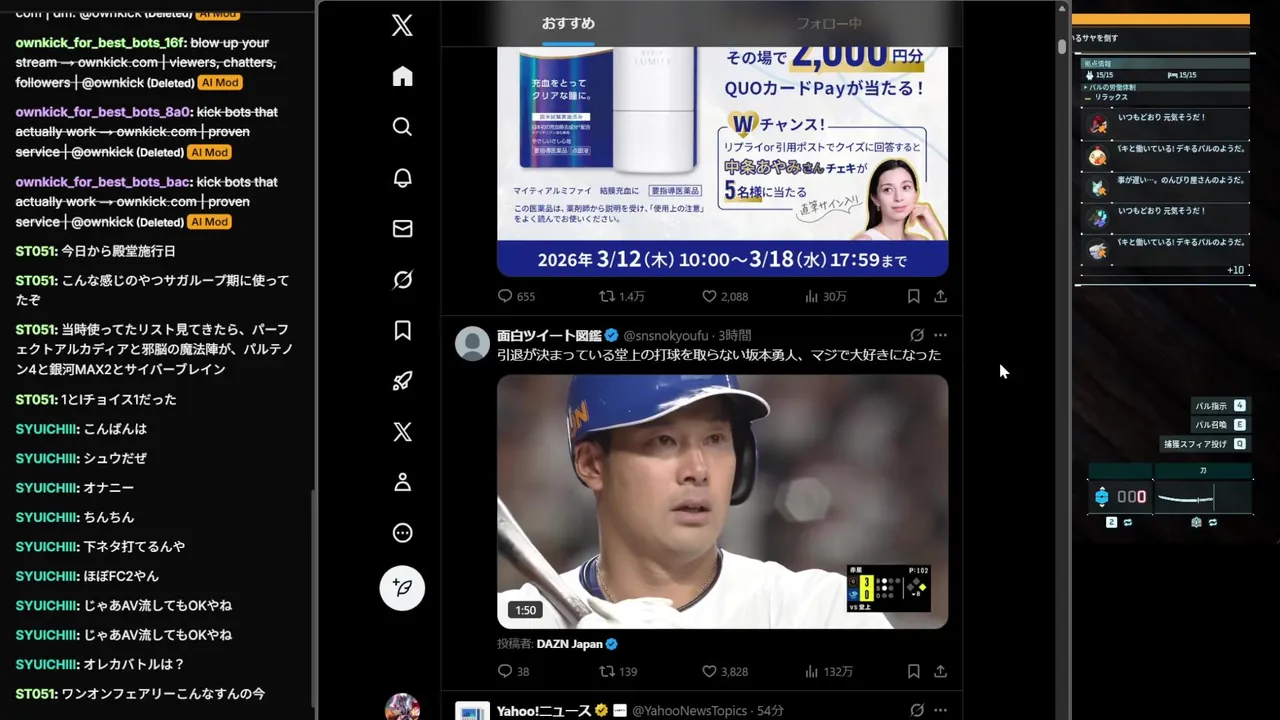Open direct messages envelope
Viewport: 1280px width, 720px height.
pos(402,229)
